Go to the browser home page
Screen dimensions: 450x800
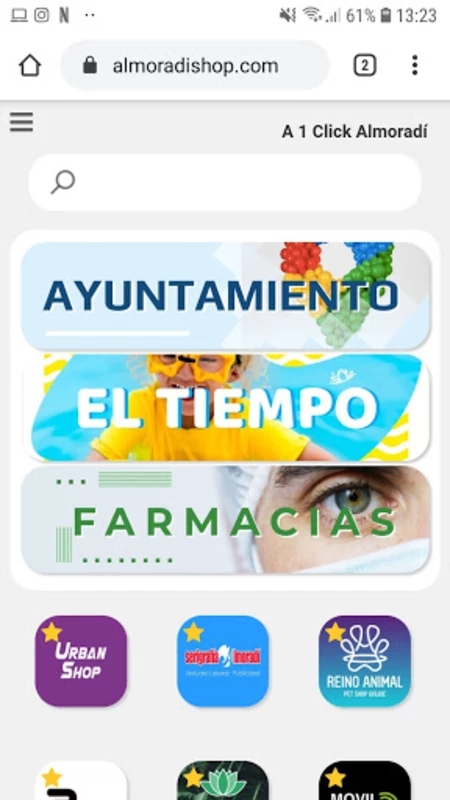coord(30,66)
